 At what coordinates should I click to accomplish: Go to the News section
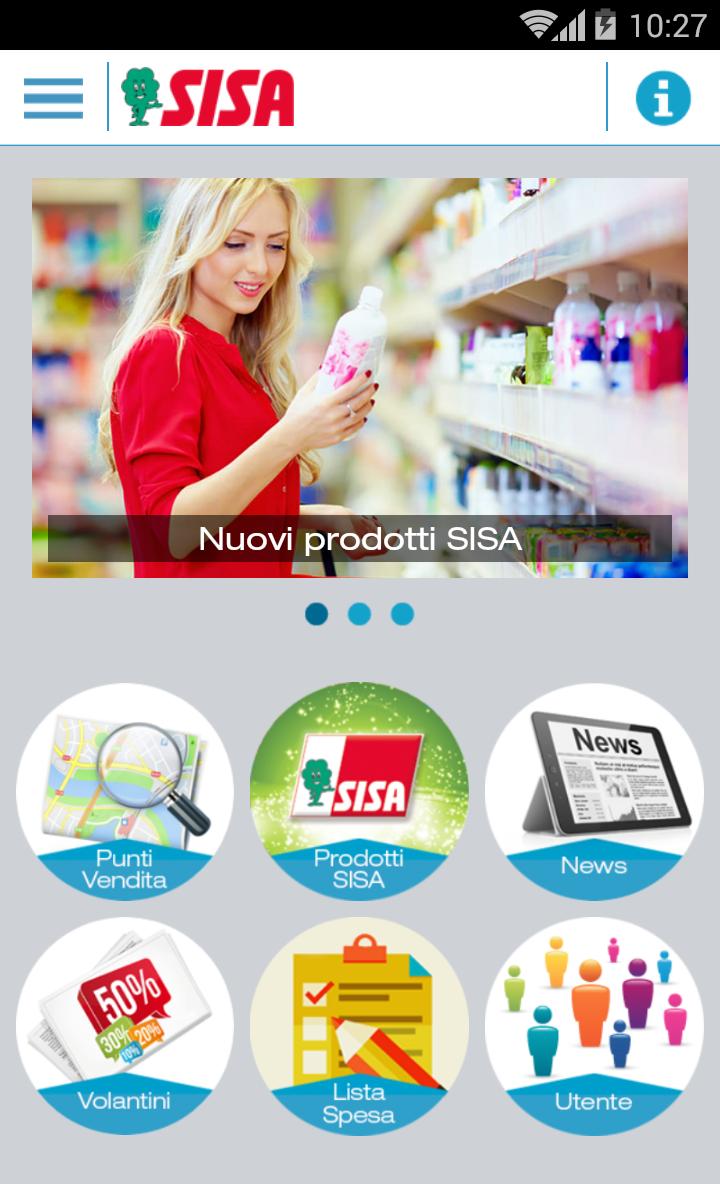594,792
